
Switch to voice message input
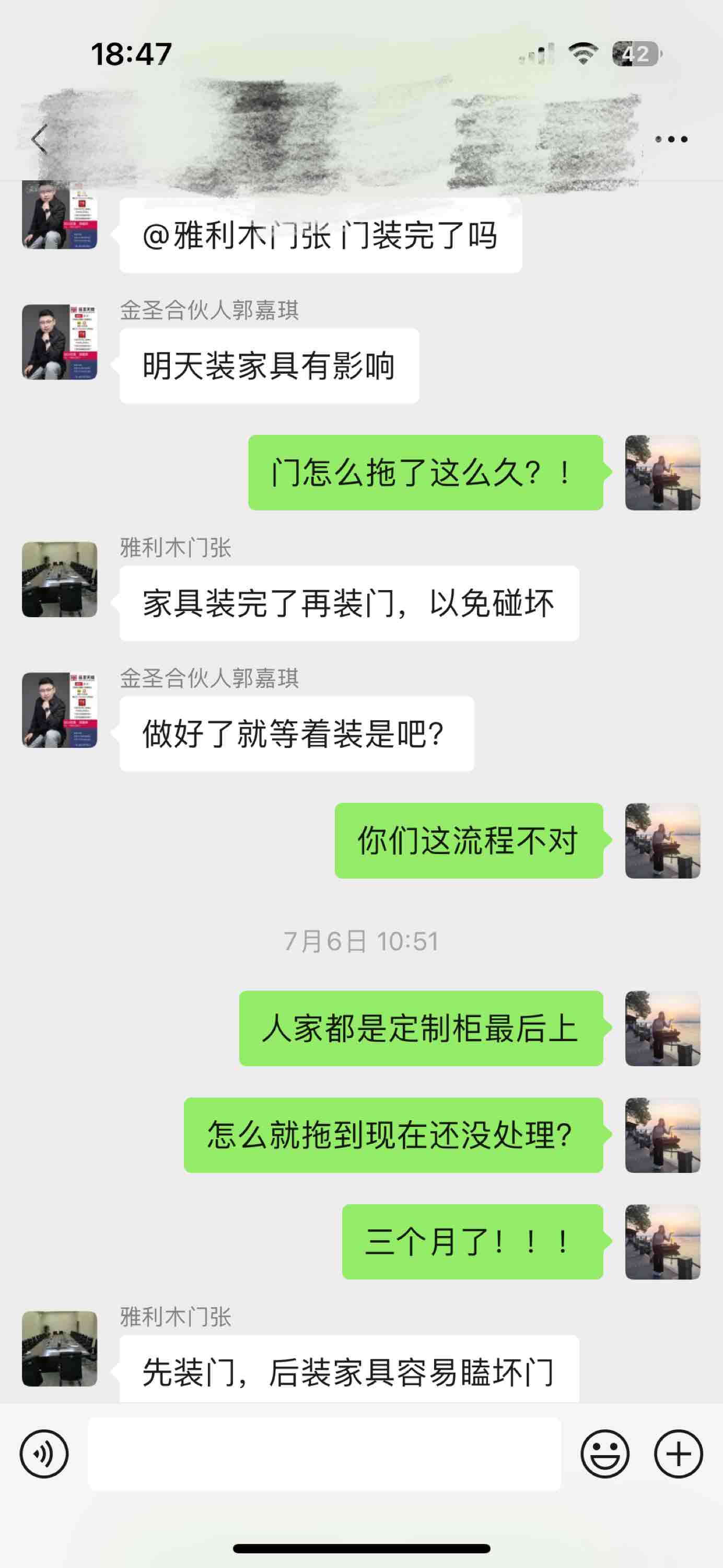pyautogui.click(x=44, y=1454)
